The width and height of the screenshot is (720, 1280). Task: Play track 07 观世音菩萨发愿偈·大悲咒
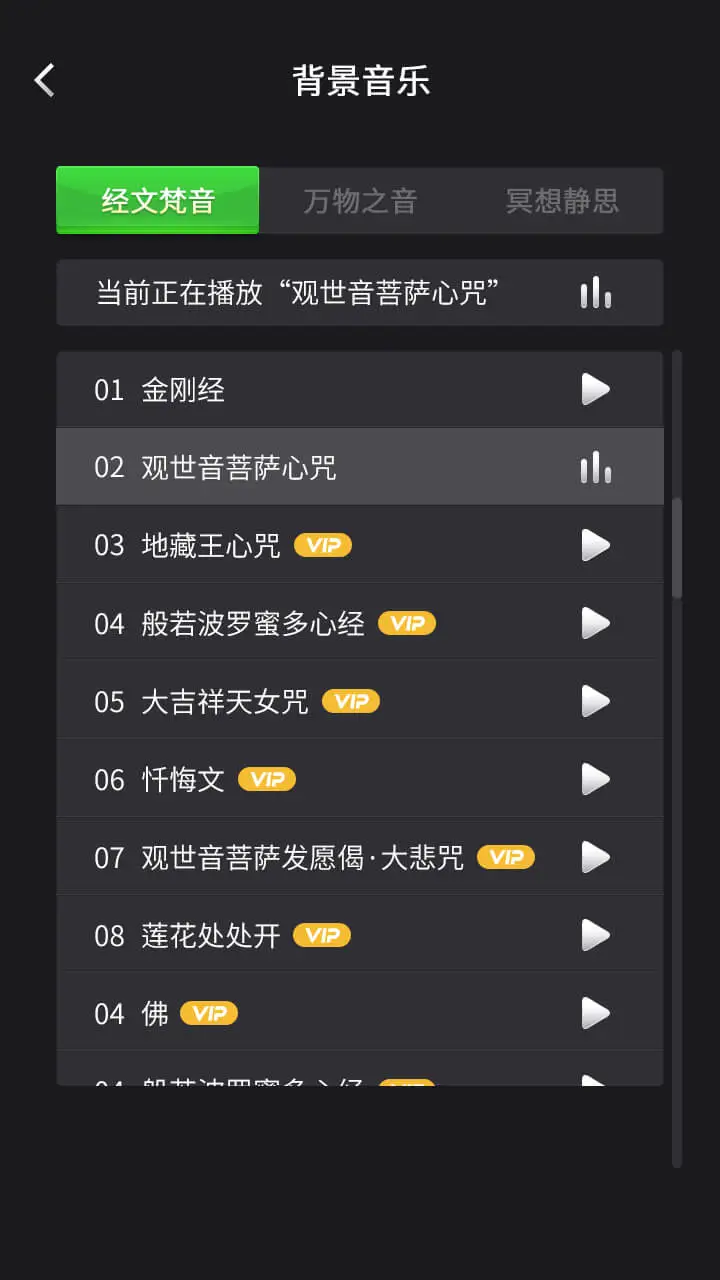[x=597, y=857]
